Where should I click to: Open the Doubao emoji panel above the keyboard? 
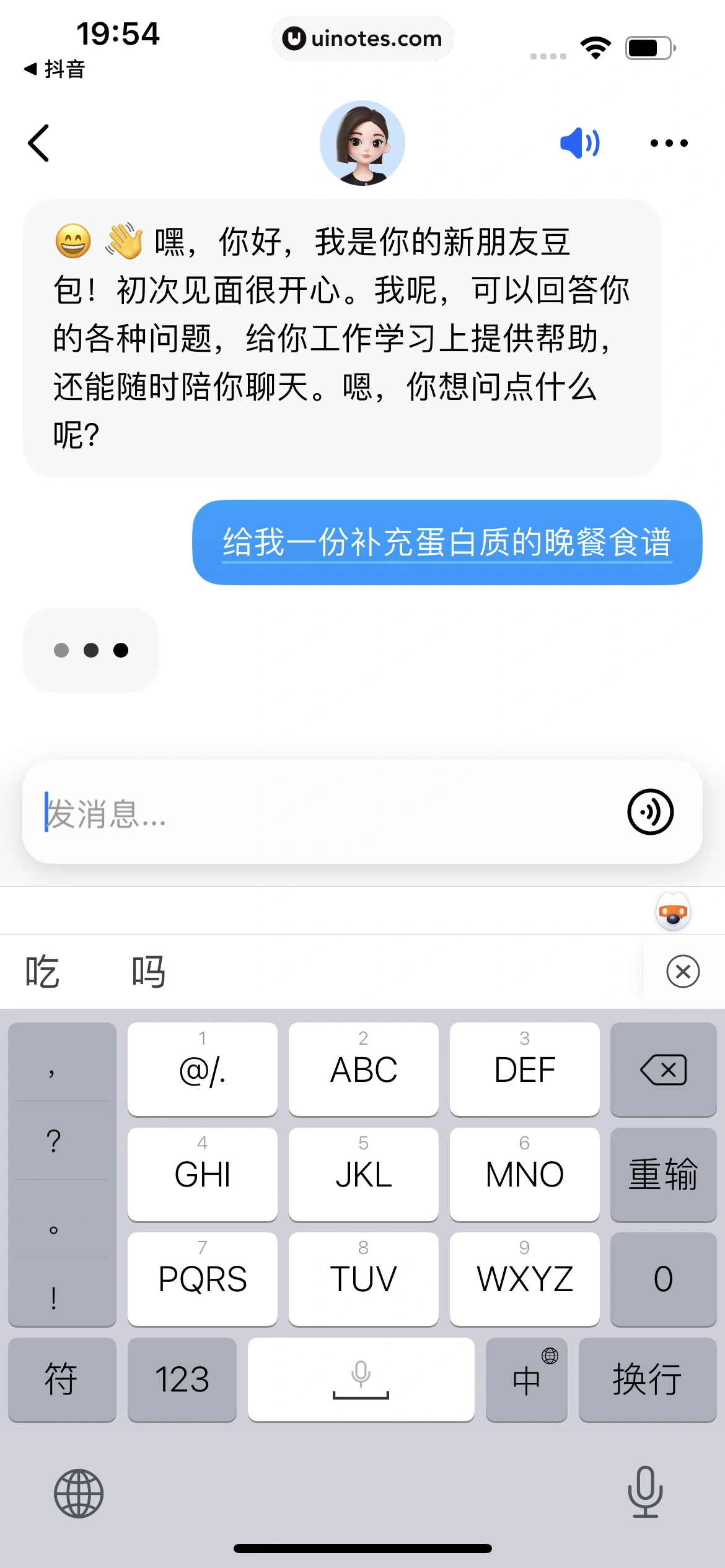point(673,912)
